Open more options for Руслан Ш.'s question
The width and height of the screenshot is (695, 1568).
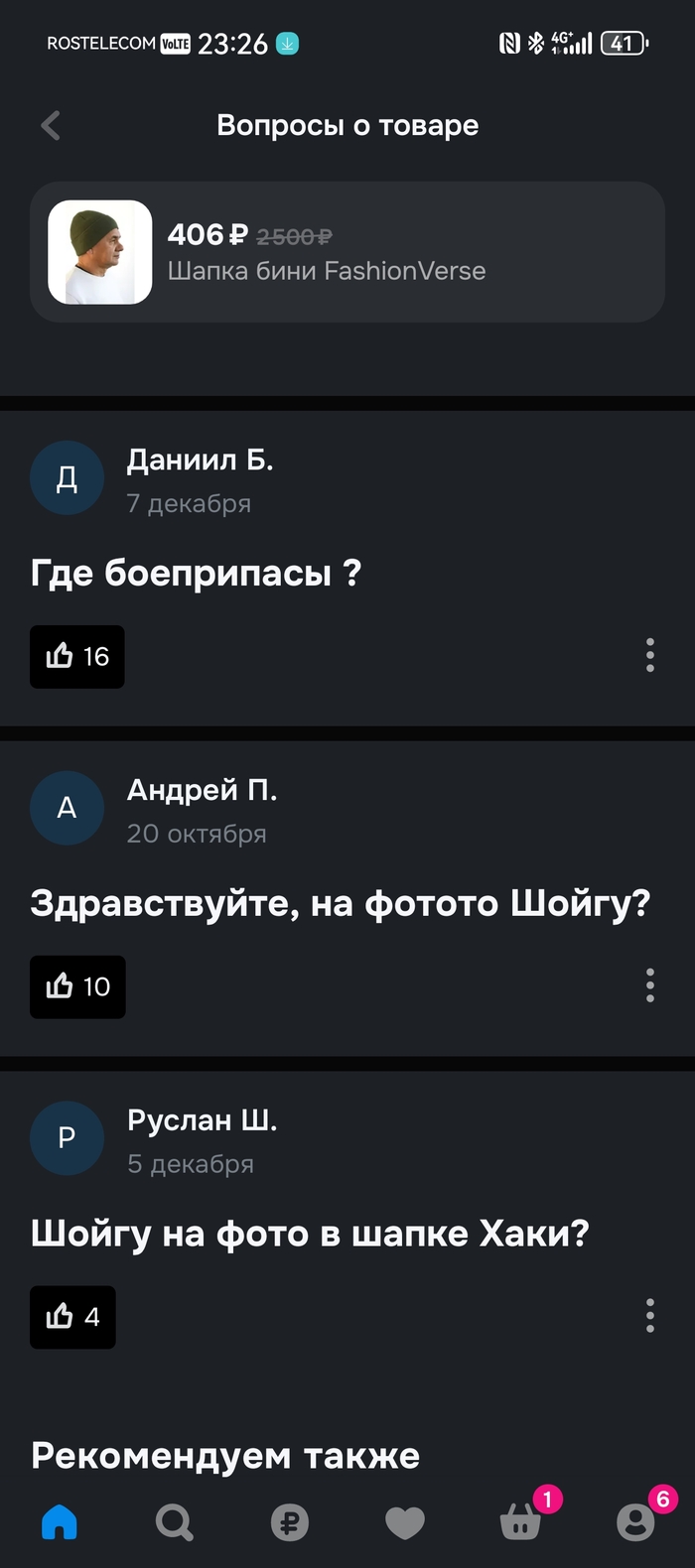pyautogui.click(x=650, y=1316)
